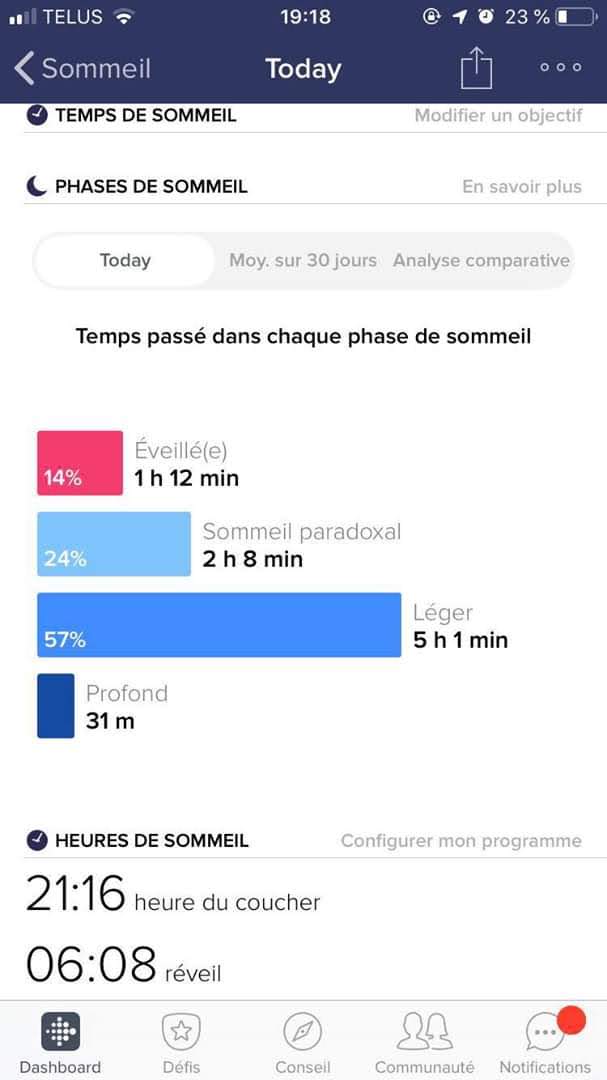Show the Analyse comparative view
The height and width of the screenshot is (1080, 607).
pyautogui.click(x=481, y=261)
